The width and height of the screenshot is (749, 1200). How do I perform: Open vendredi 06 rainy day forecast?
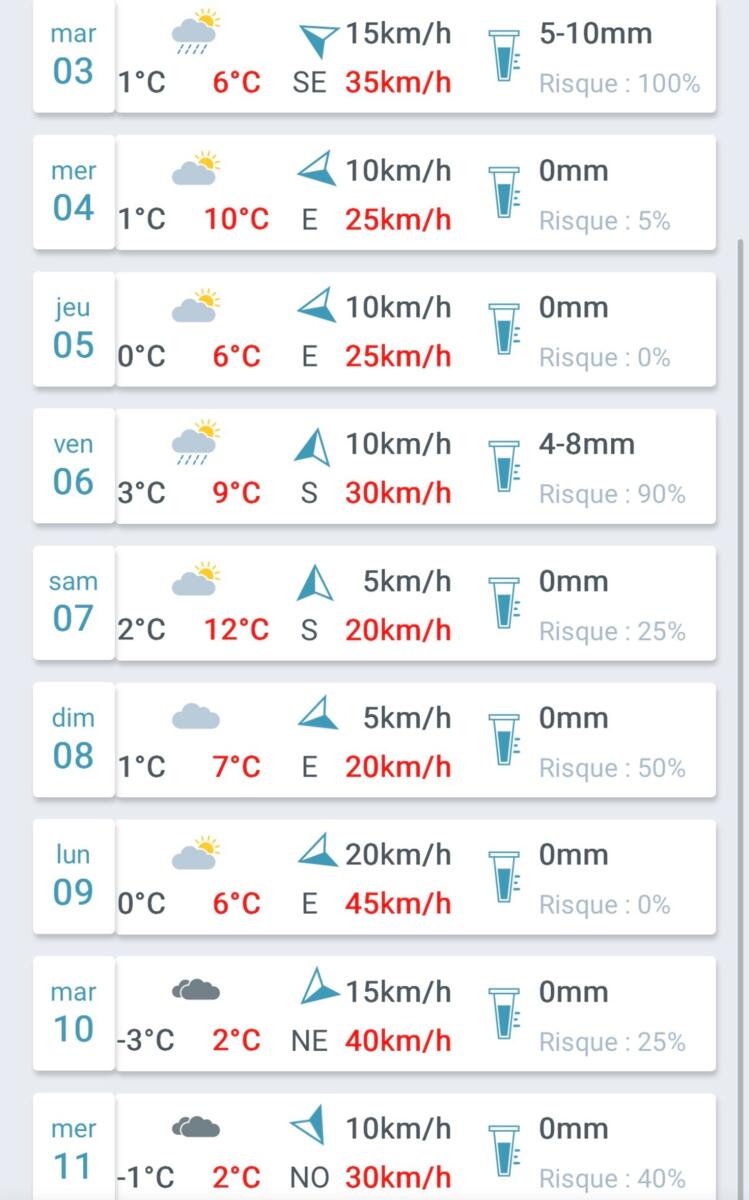coord(374,467)
